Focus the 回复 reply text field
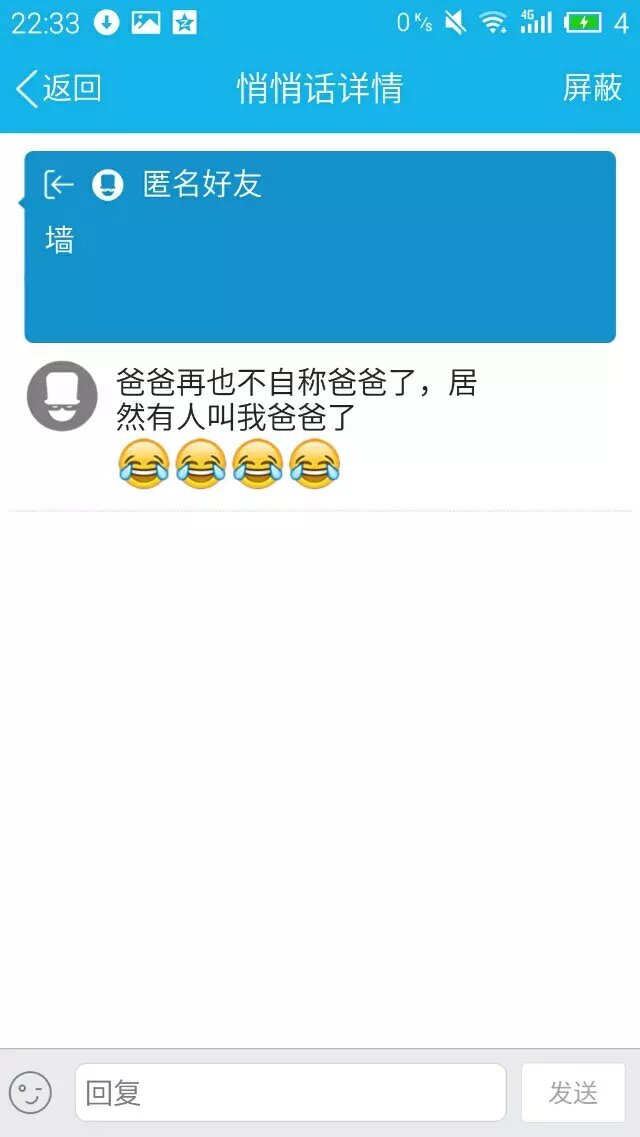The height and width of the screenshot is (1137, 640). [290, 1092]
